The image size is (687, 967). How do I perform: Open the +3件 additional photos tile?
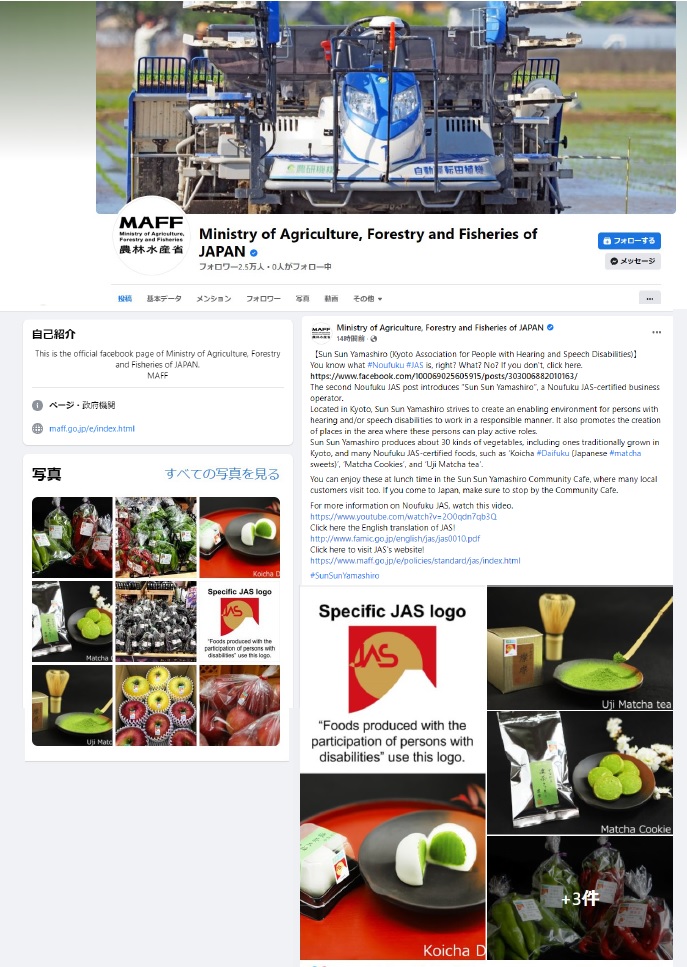[x=579, y=898]
